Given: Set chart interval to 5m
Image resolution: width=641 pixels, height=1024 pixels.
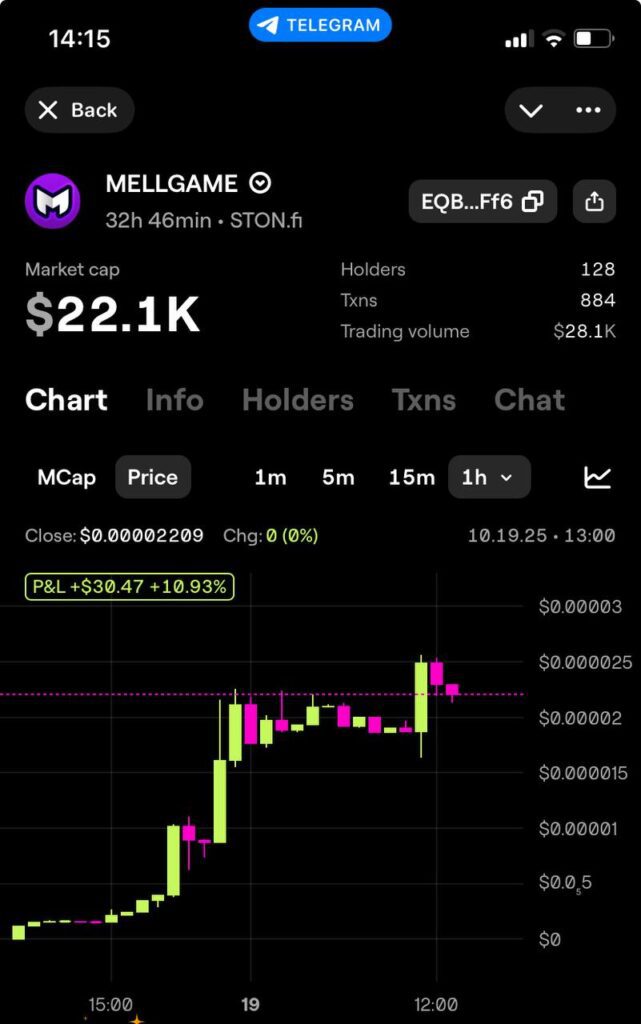Looking at the screenshot, I should (338, 477).
